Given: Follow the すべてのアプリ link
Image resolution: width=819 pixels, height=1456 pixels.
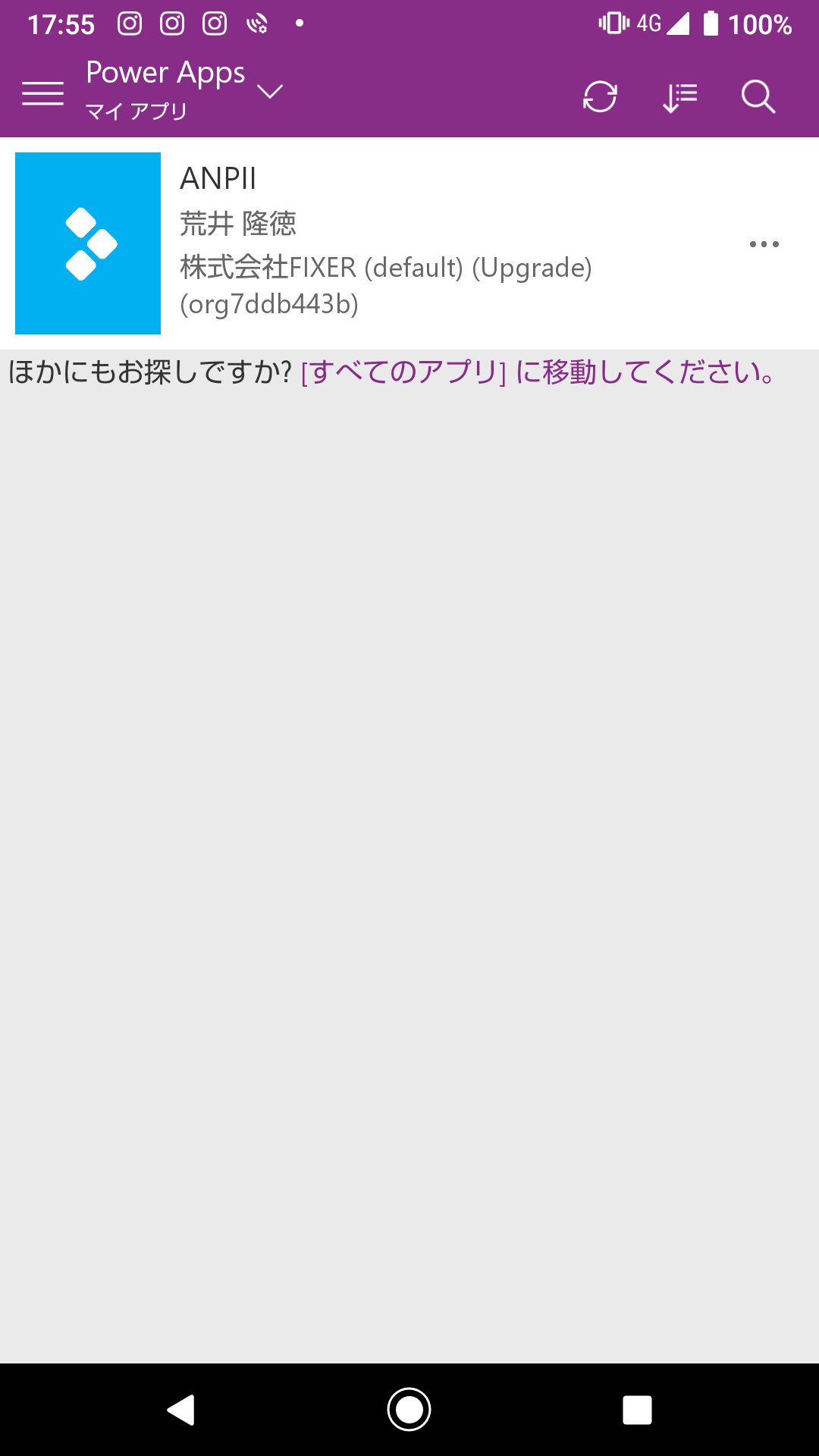Looking at the screenshot, I should [x=403, y=372].
